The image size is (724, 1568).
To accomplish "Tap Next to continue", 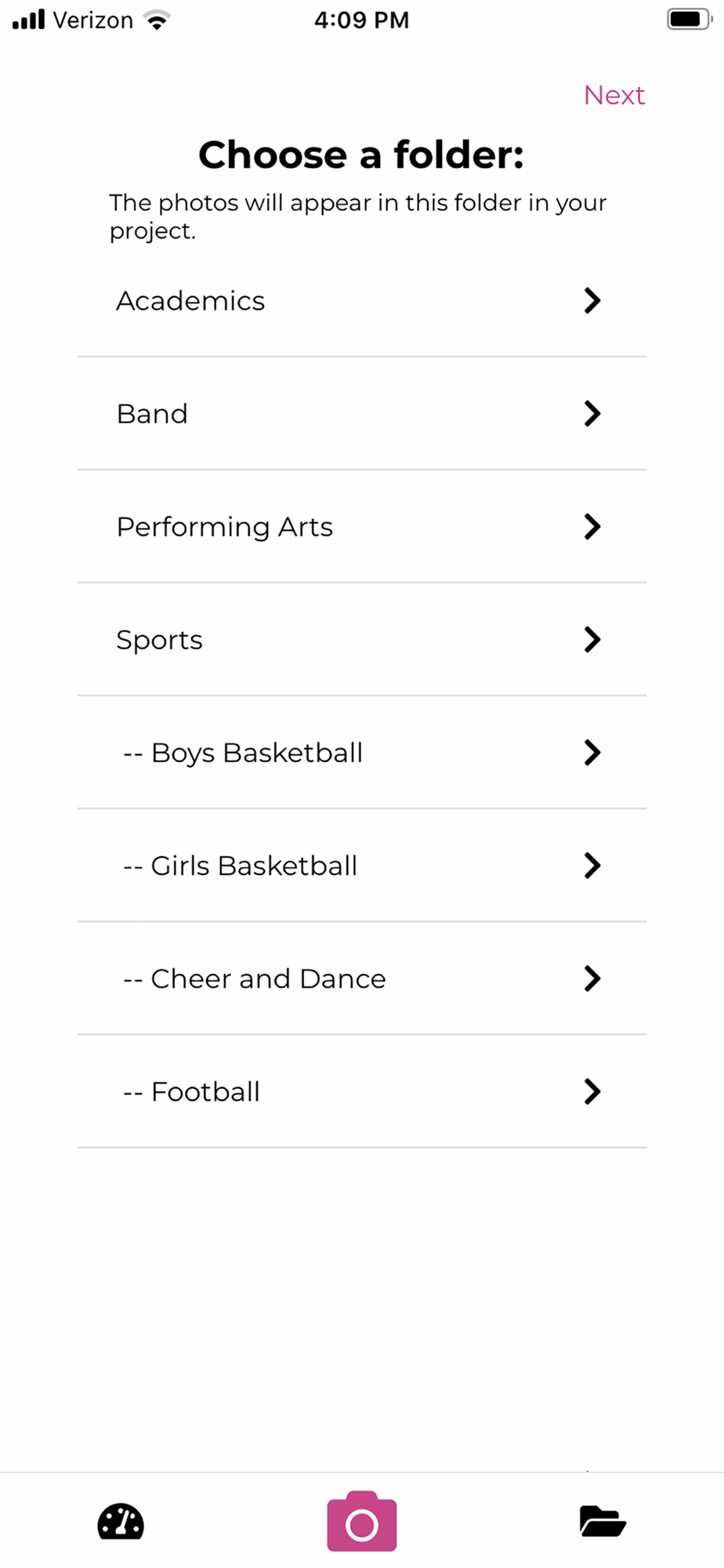I will [614, 96].
